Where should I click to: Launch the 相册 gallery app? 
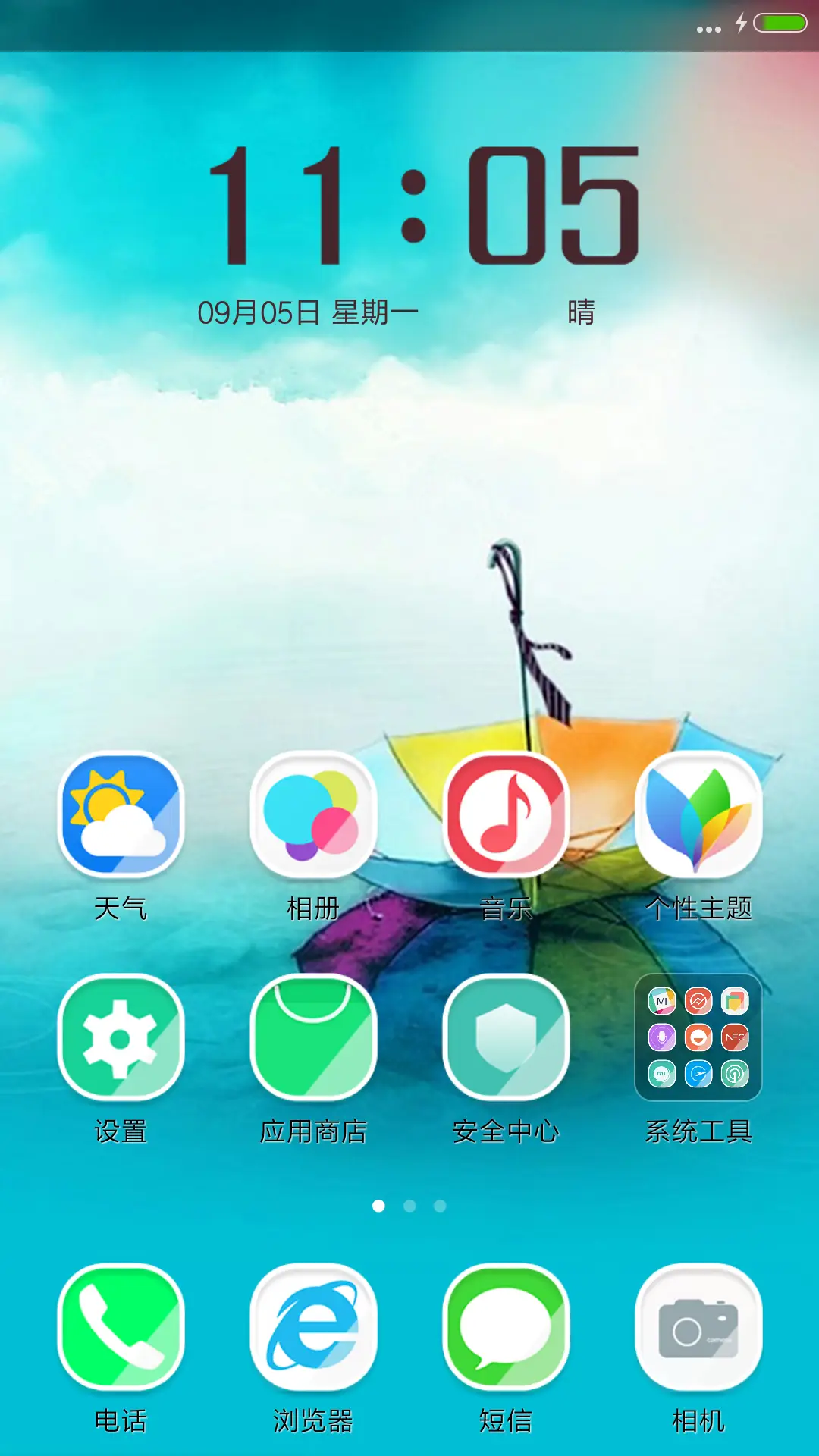pyautogui.click(x=313, y=814)
